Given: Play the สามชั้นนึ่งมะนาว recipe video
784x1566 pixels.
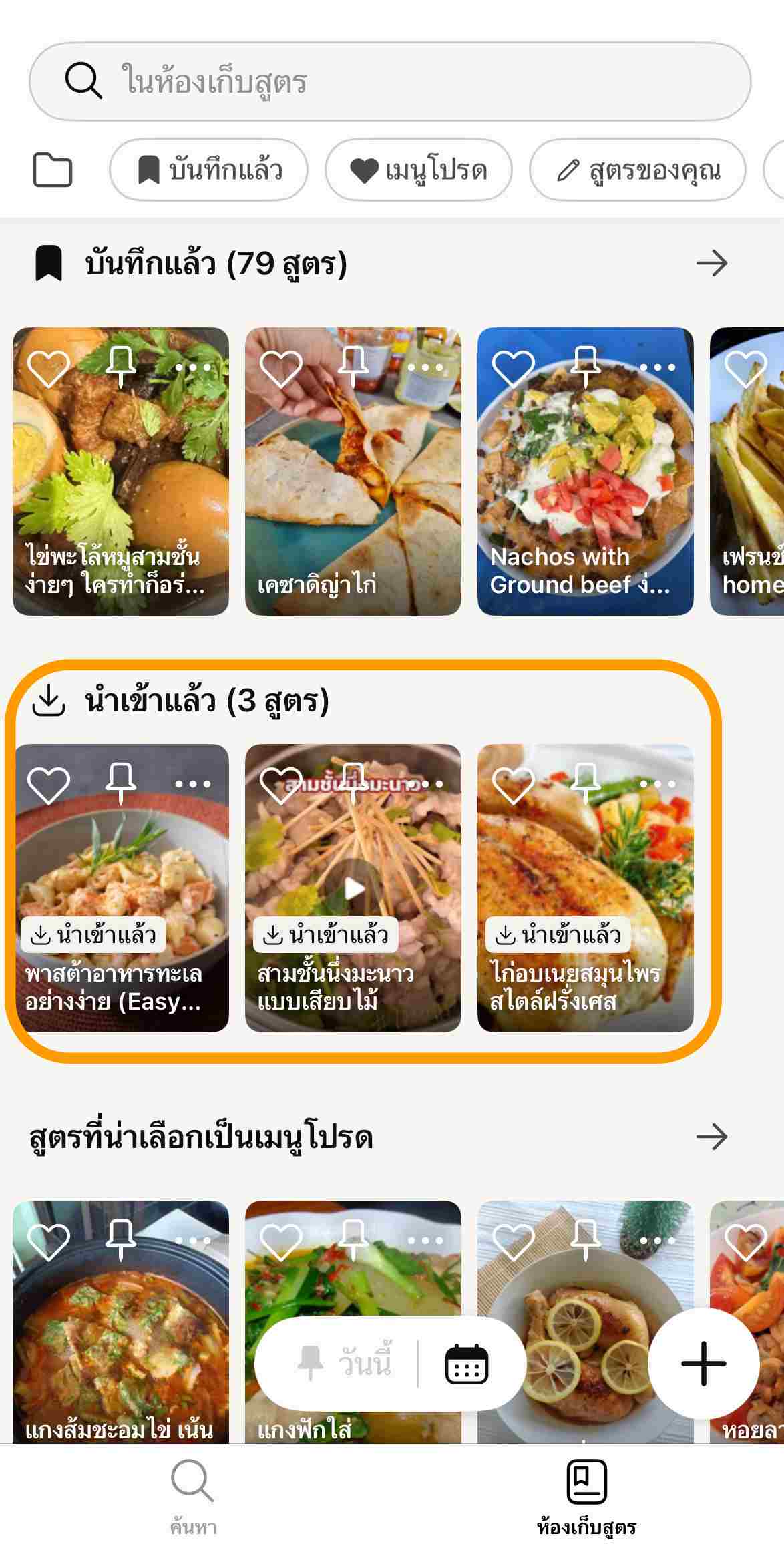Looking at the screenshot, I should (353, 888).
